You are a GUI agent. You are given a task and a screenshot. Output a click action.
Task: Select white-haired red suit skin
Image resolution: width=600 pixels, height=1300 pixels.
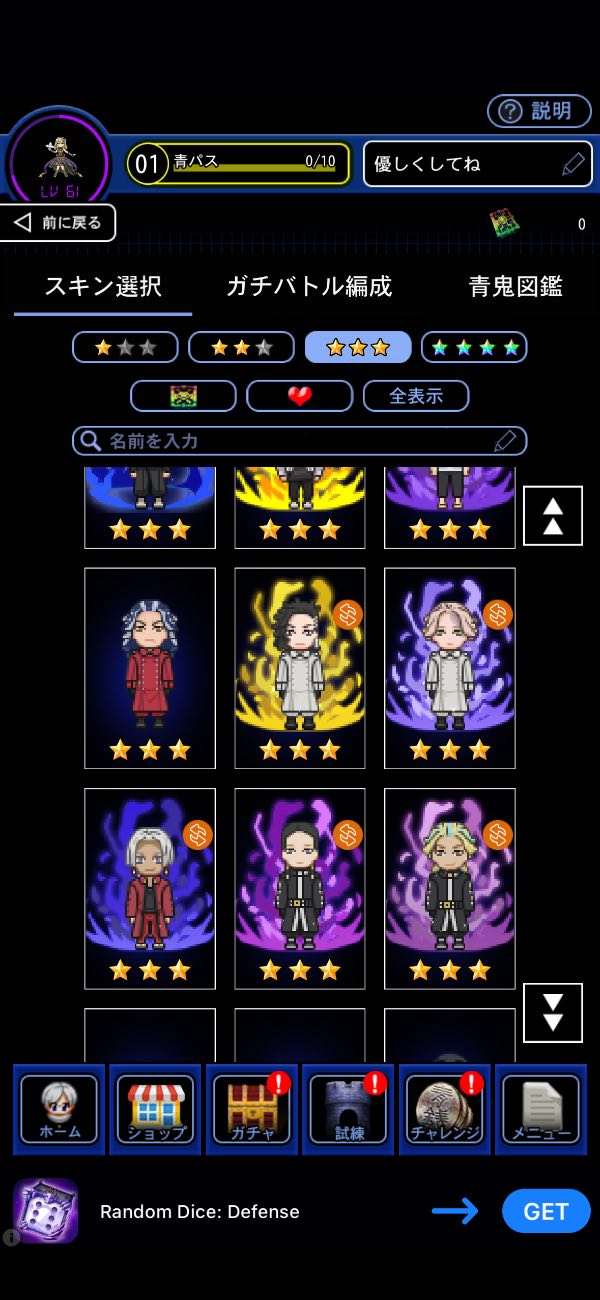click(x=150, y=888)
